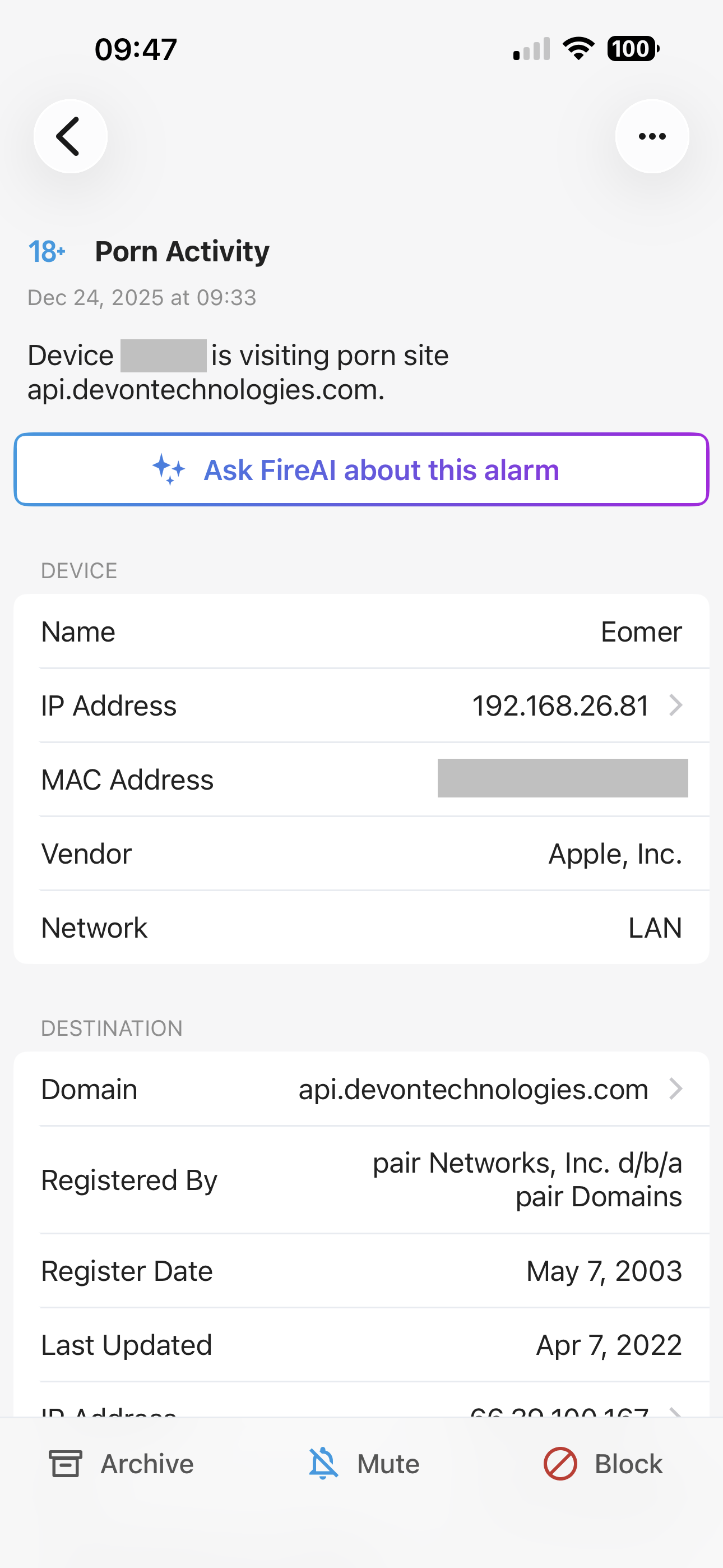723x1568 pixels.
Task: Archive this alarm
Action: click(122, 1464)
